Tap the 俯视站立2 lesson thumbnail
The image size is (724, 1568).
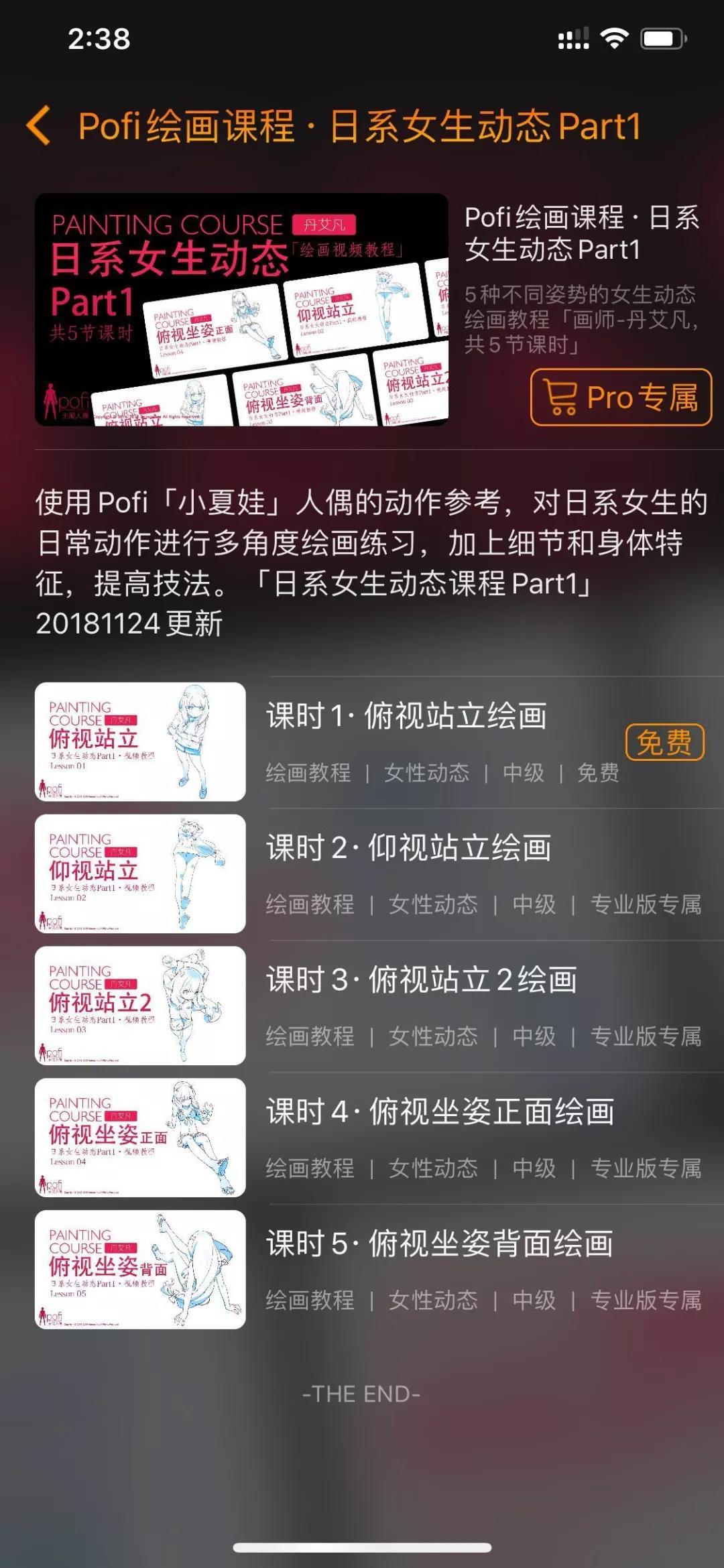tap(137, 1006)
